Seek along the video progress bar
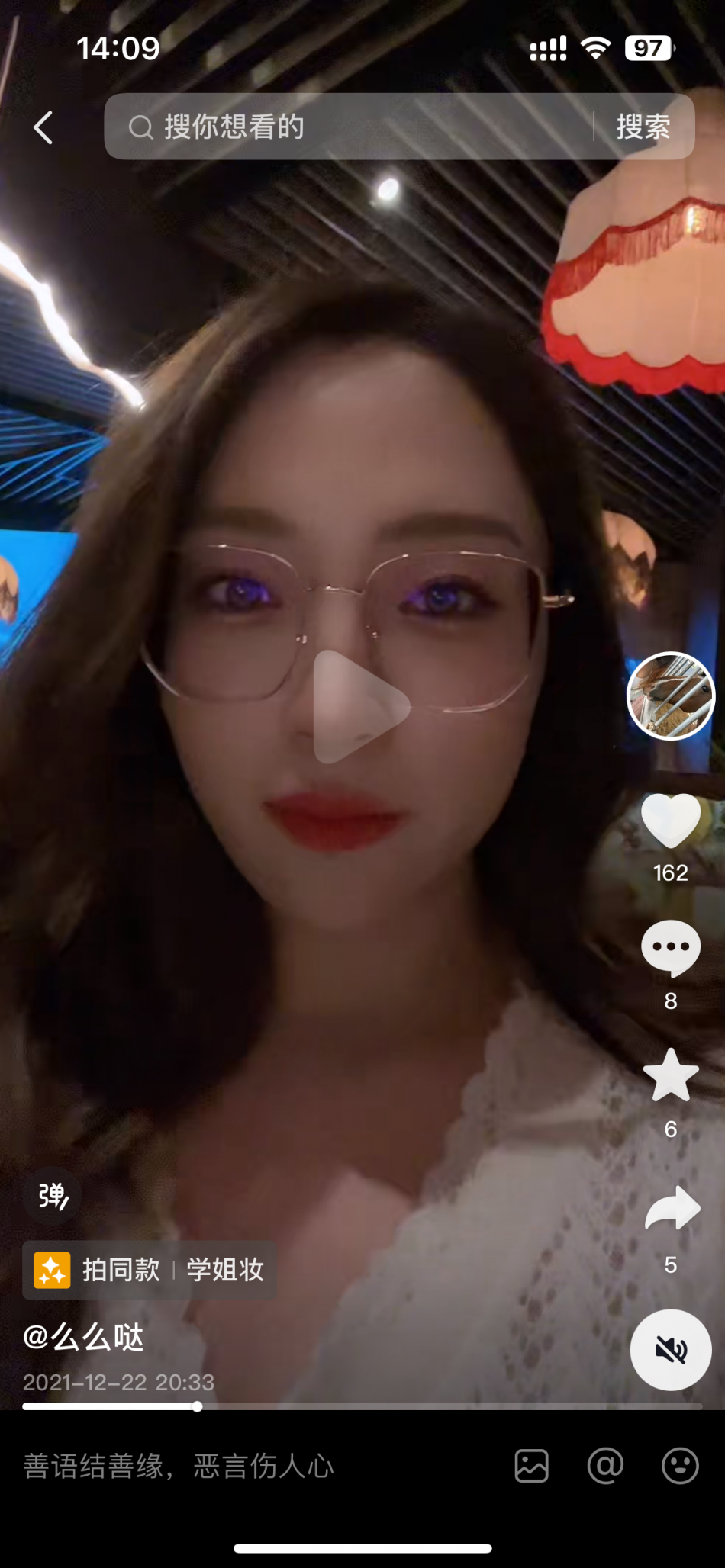The image size is (725, 1568). pos(362,1406)
